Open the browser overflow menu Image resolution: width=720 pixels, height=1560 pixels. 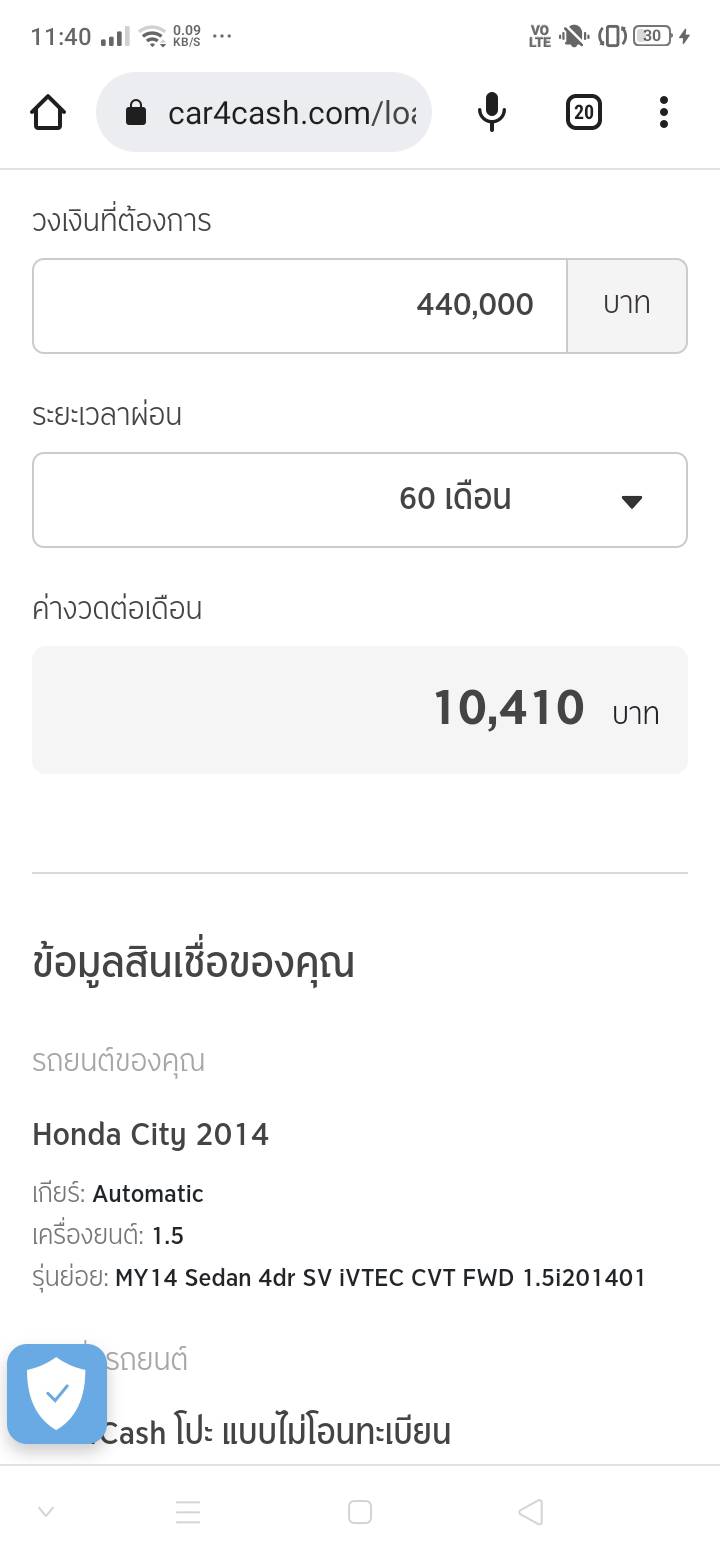coord(664,113)
